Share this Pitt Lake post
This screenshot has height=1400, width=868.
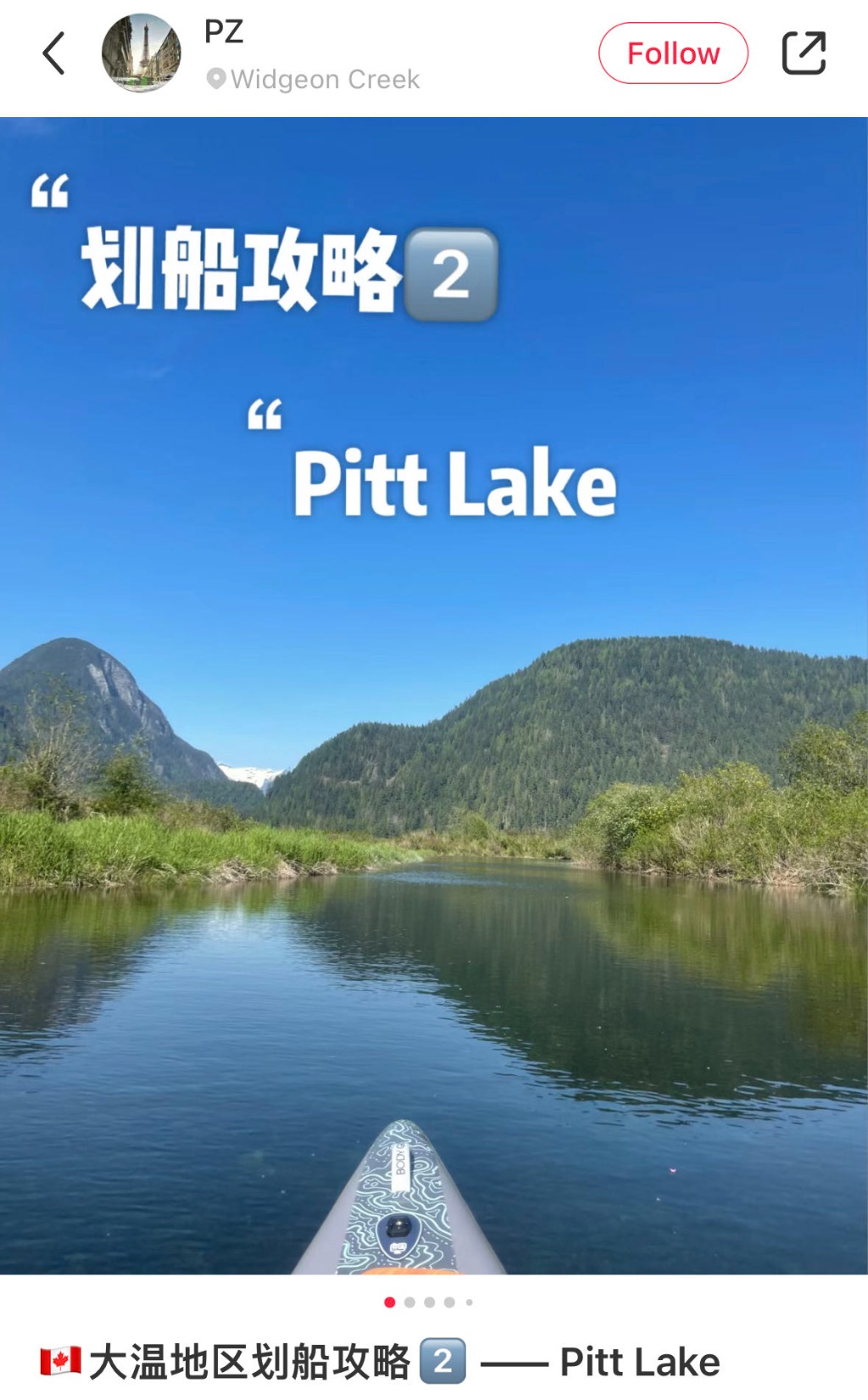pyautogui.click(x=803, y=53)
